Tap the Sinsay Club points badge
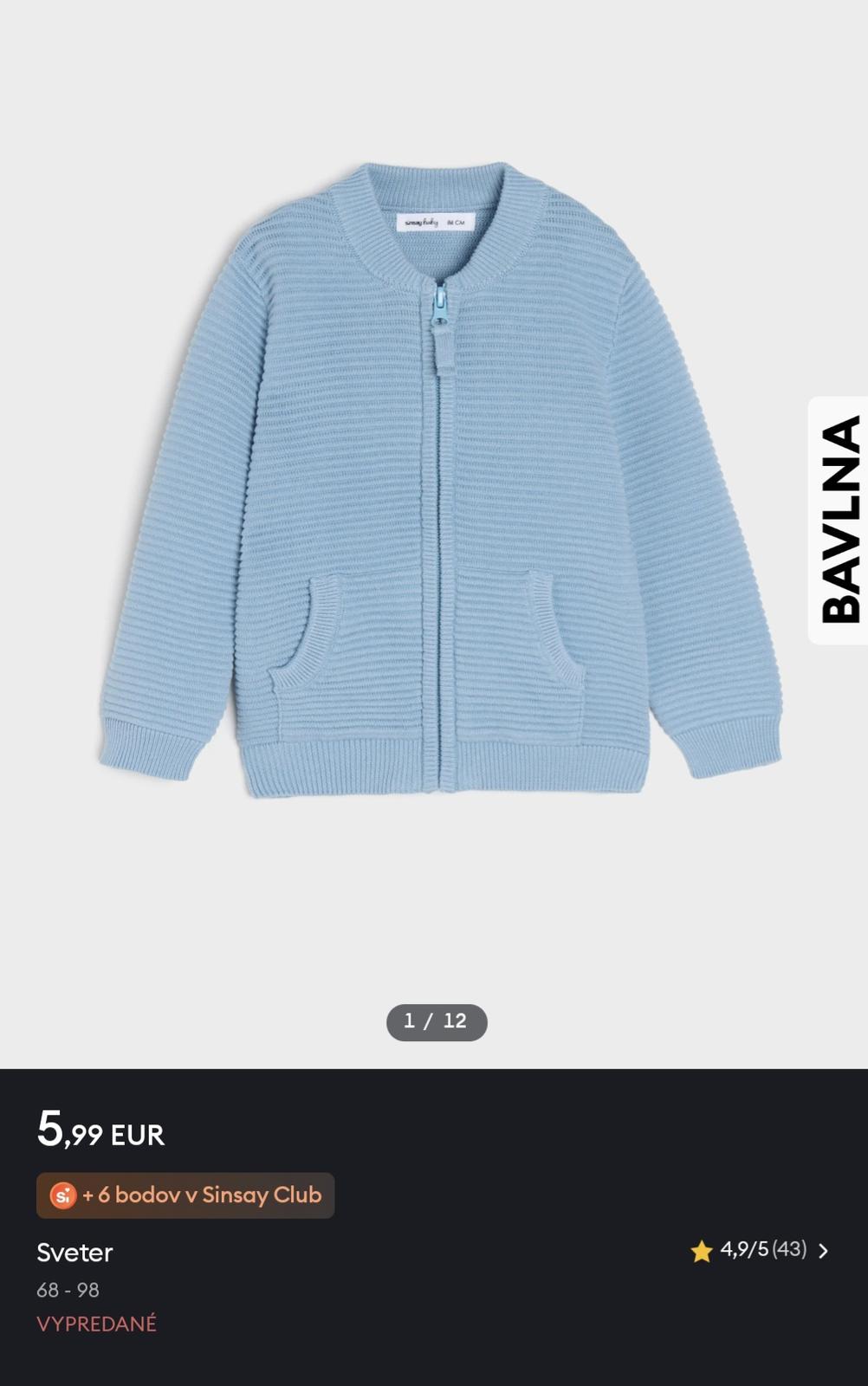This screenshot has height=1386, width=868. tap(185, 1195)
